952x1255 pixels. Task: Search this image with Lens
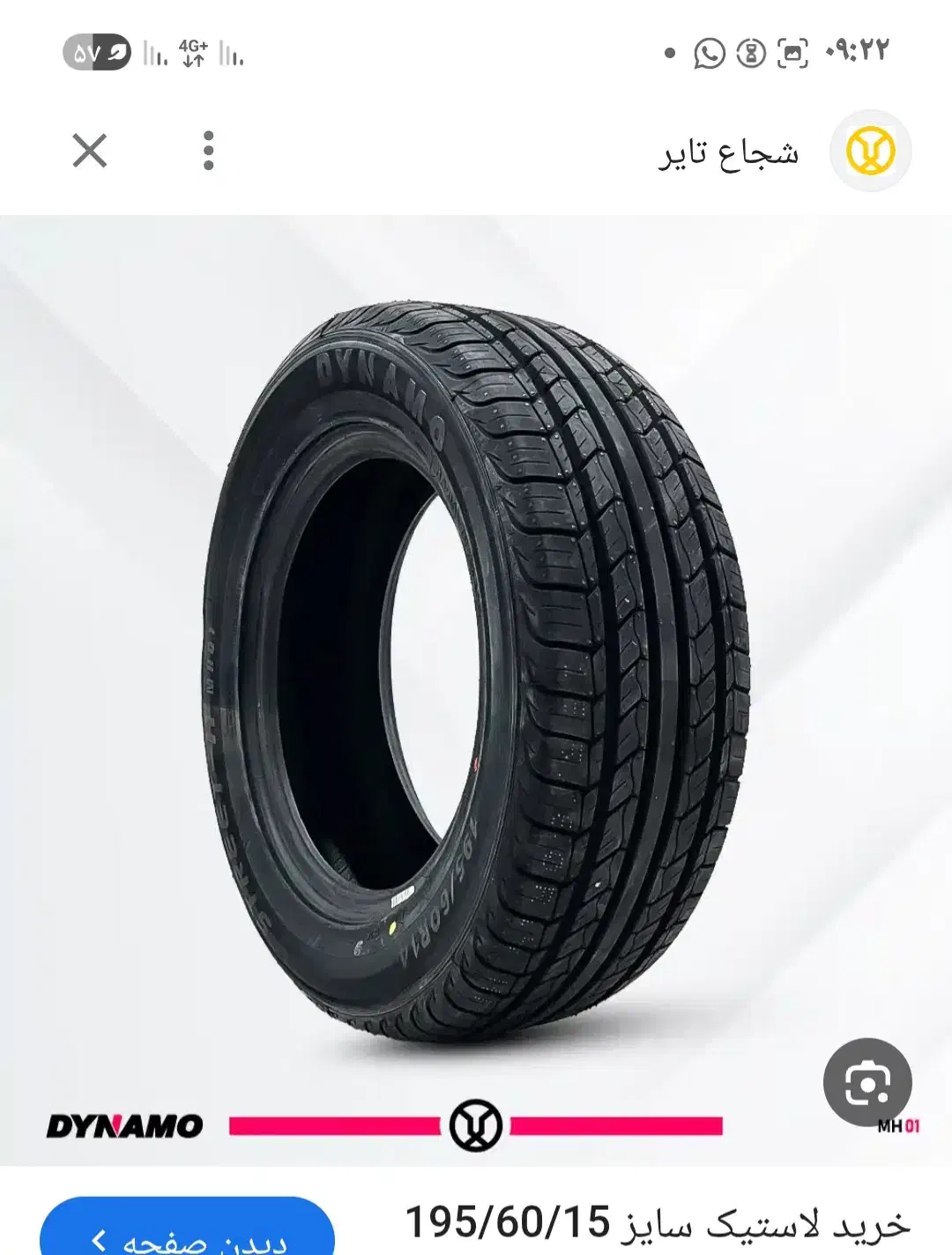click(x=867, y=1082)
